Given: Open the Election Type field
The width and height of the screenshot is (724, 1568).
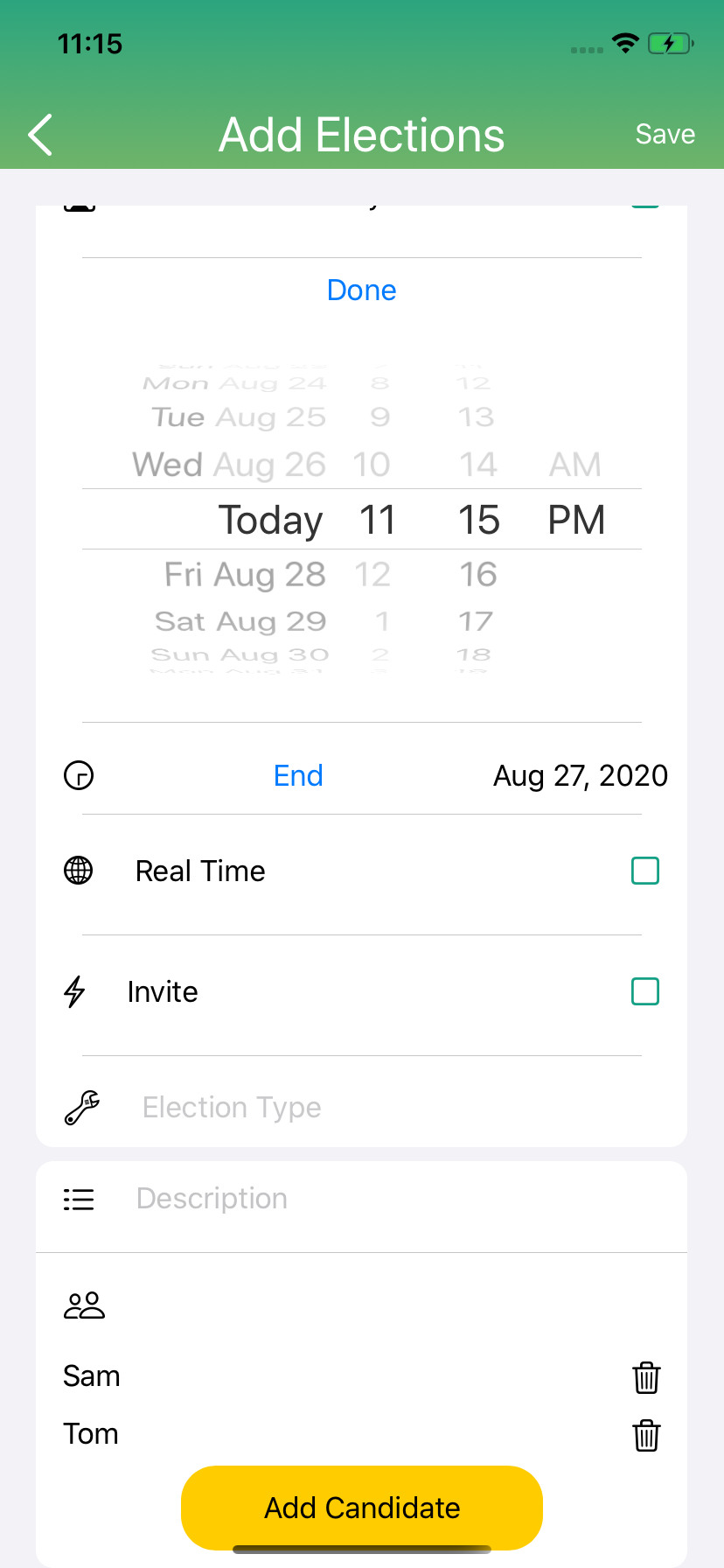Looking at the screenshot, I should click(232, 1108).
